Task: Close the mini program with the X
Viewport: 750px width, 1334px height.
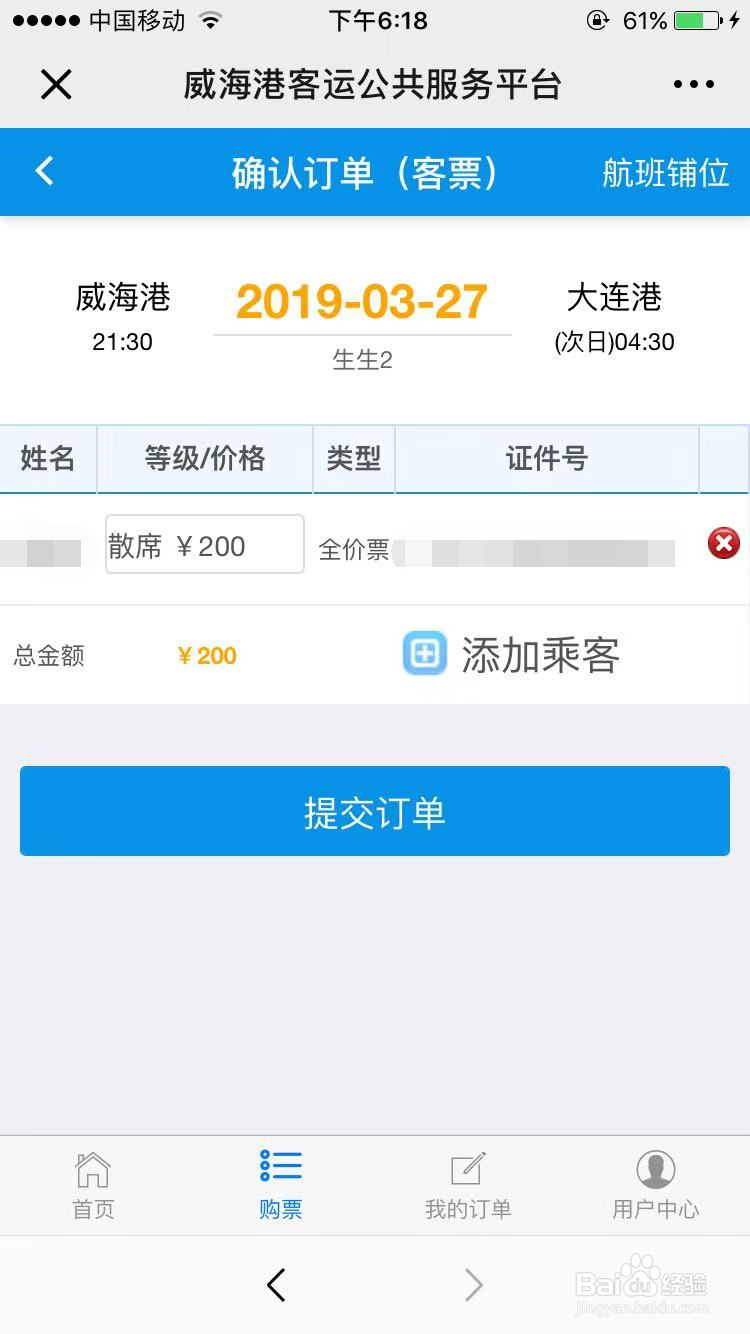Action: tap(56, 84)
